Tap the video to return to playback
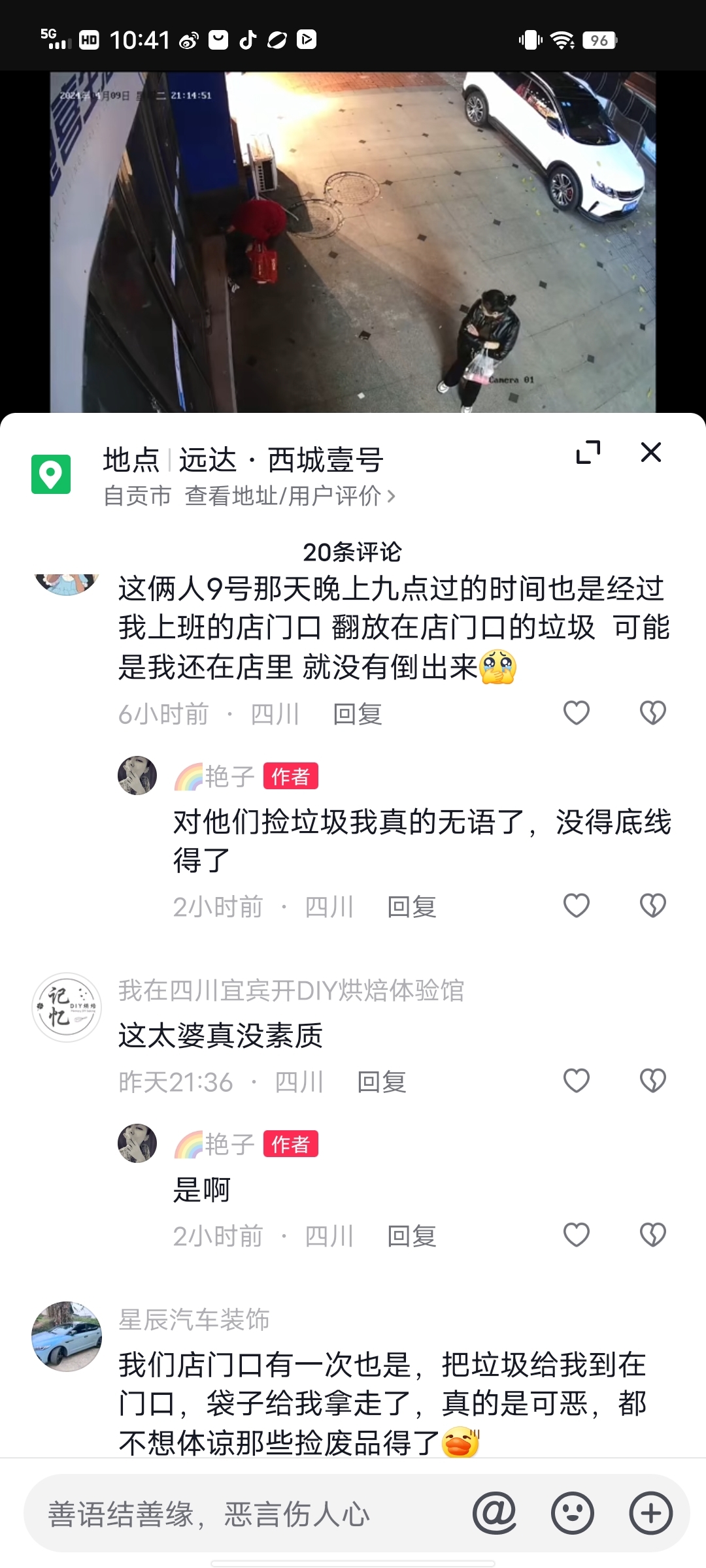The image size is (706, 1568). [353, 242]
